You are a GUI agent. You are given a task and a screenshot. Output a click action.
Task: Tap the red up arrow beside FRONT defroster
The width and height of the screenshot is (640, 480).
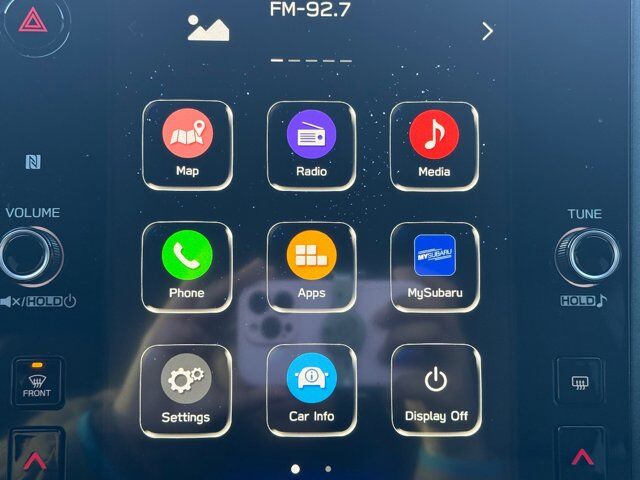tap(35, 459)
